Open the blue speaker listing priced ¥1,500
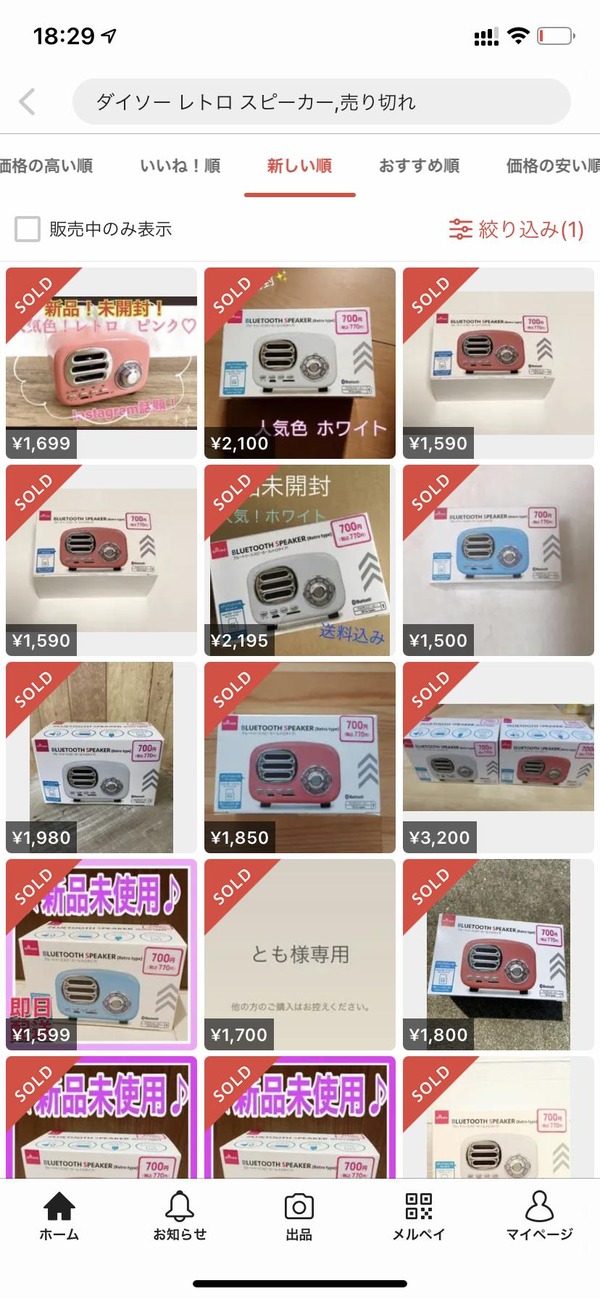The height and width of the screenshot is (1299, 600). (497, 560)
